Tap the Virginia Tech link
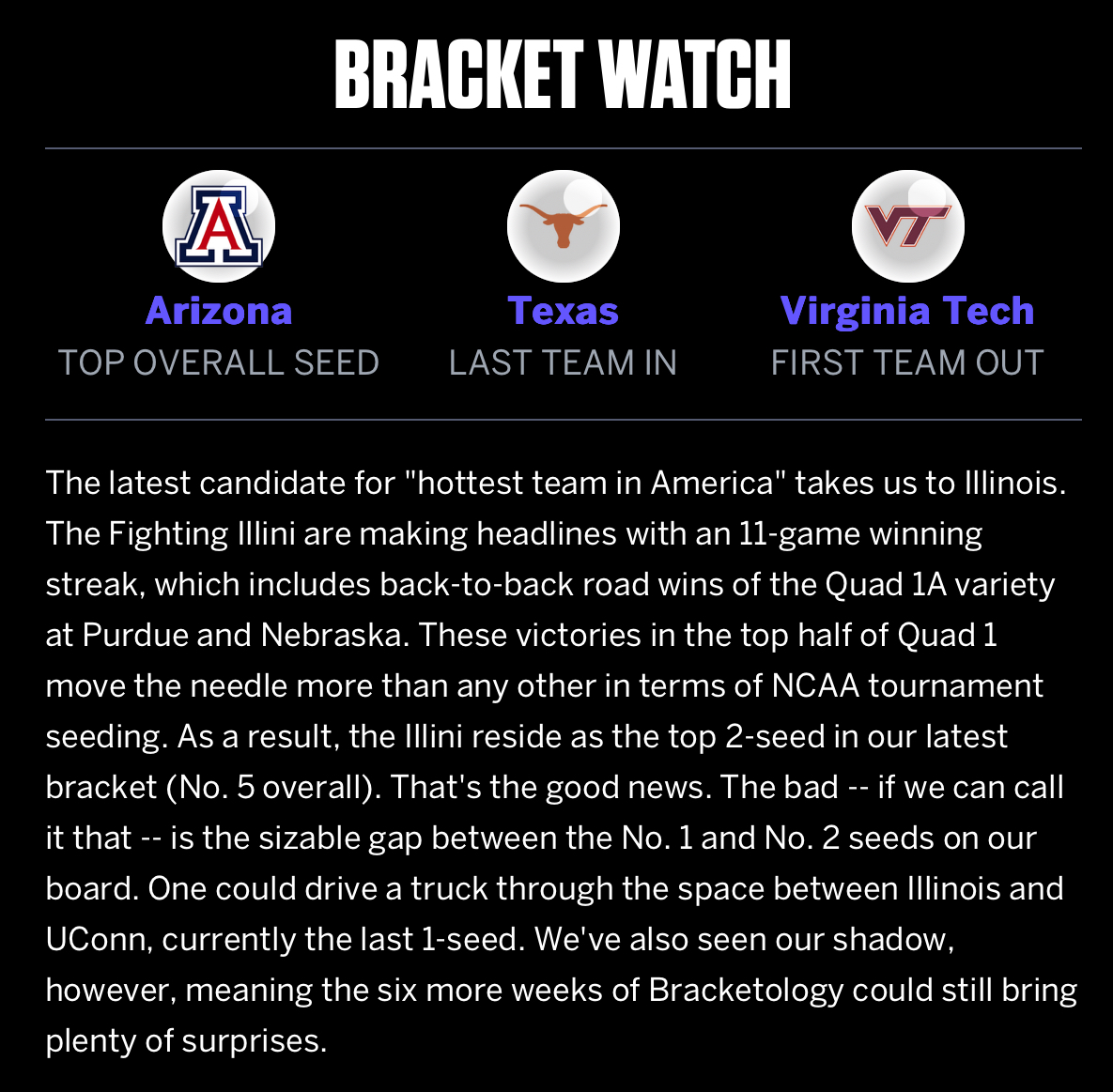This screenshot has width=1113, height=1092. click(906, 311)
